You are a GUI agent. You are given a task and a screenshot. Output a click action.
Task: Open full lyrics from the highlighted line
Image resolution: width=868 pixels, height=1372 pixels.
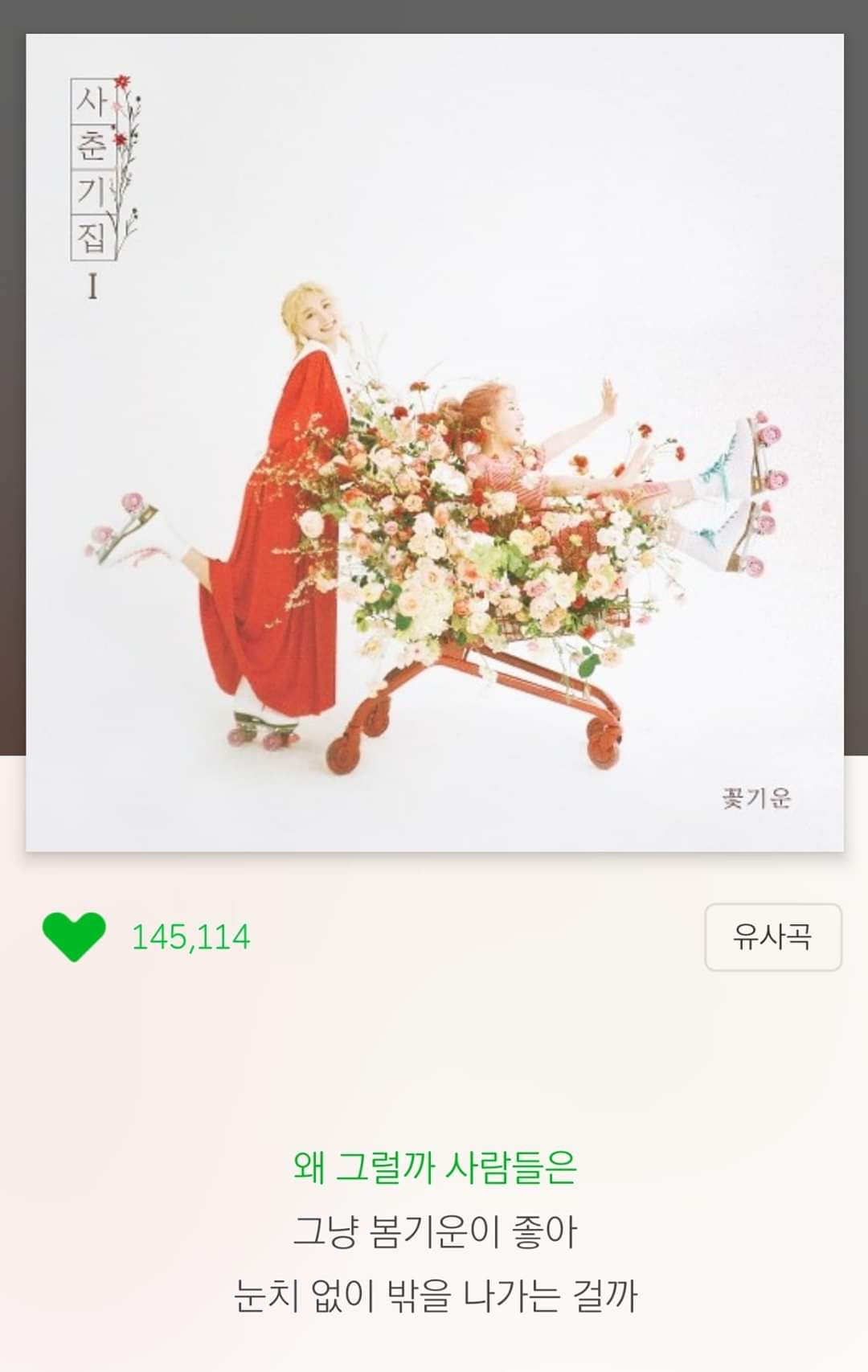(x=434, y=1167)
